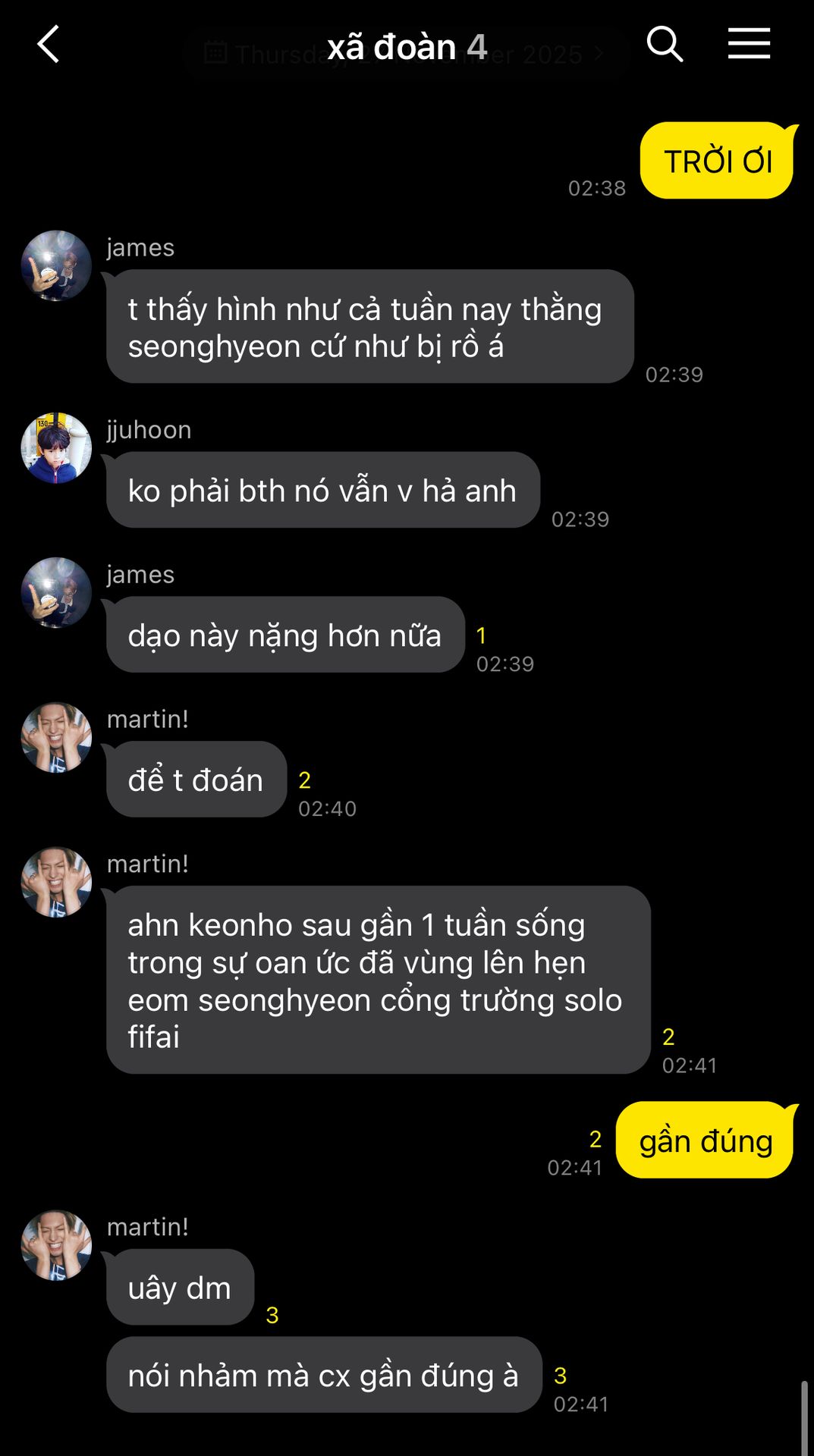Search messages in this chat

(665, 44)
